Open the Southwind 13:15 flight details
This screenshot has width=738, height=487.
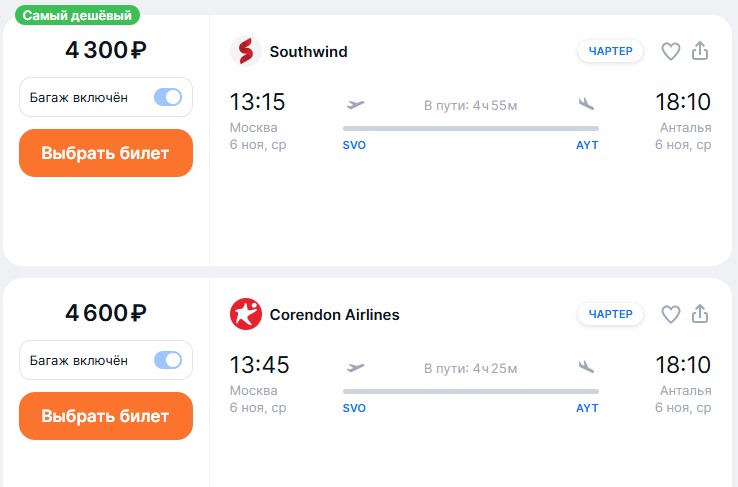tap(470, 120)
